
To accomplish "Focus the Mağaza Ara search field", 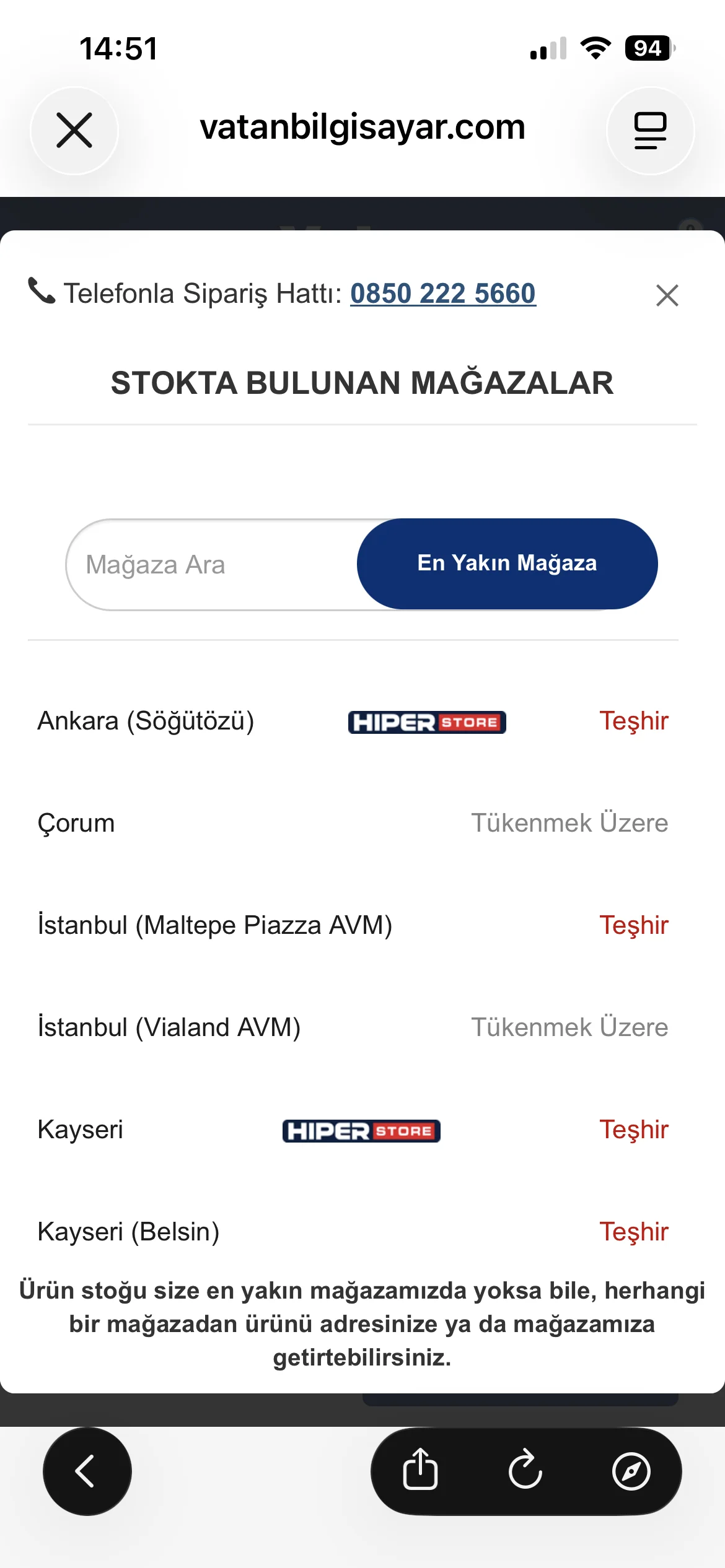I will point(212,564).
